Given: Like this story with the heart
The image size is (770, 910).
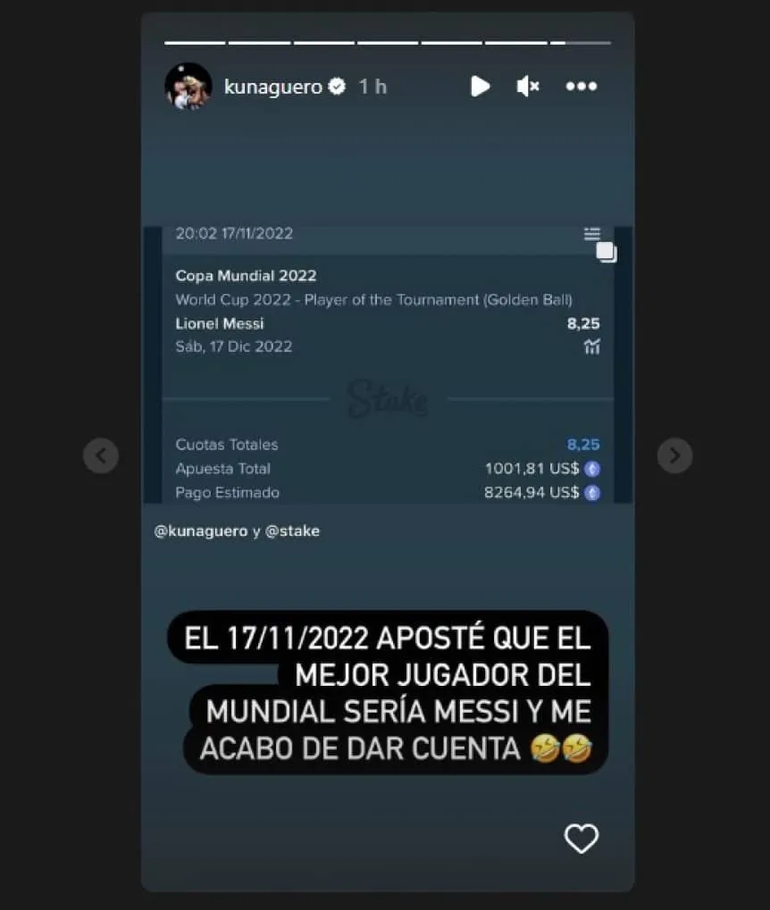Looking at the screenshot, I should coord(581,838).
